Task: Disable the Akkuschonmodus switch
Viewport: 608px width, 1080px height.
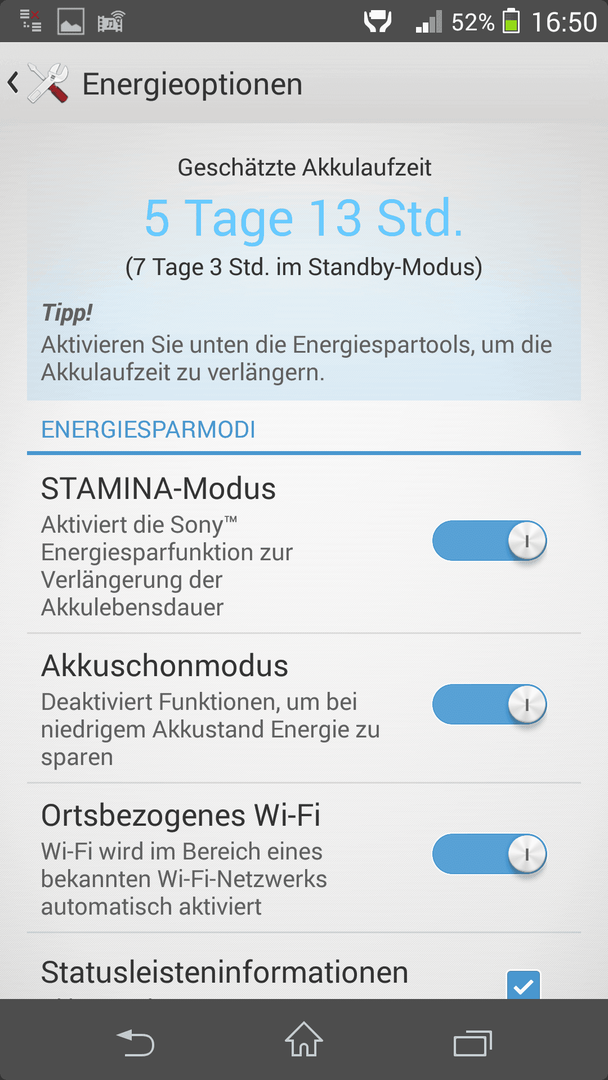Action: tap(490, 704)
